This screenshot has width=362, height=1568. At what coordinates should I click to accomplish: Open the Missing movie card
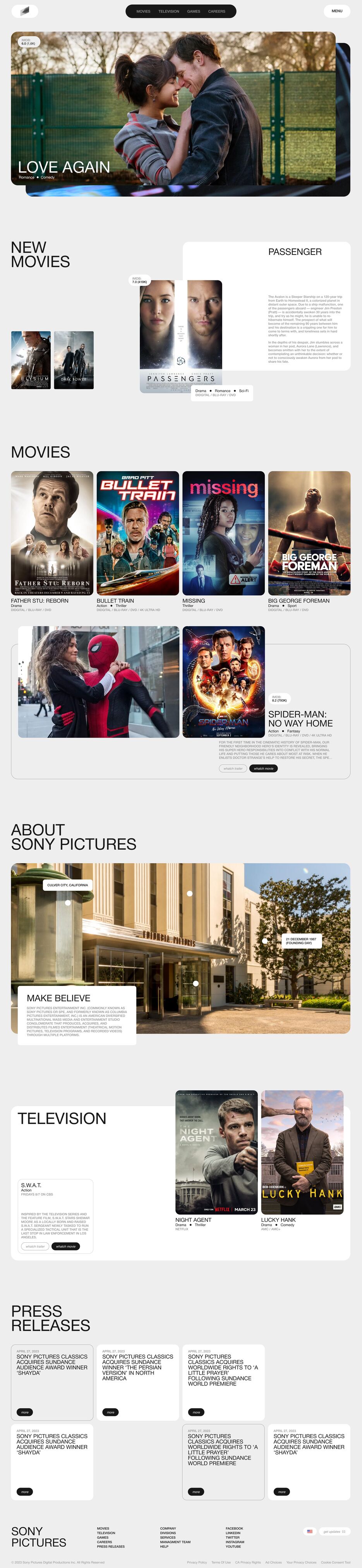click(224, 533)
